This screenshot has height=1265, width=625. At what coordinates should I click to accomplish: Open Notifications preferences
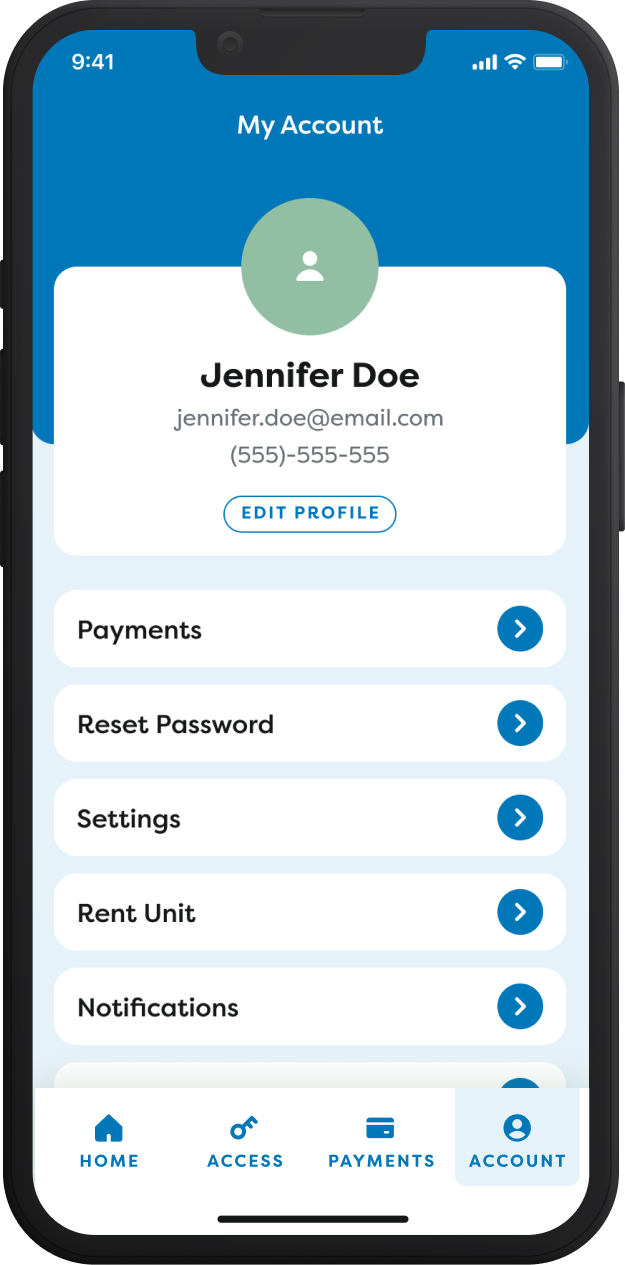coord(310,1006)
